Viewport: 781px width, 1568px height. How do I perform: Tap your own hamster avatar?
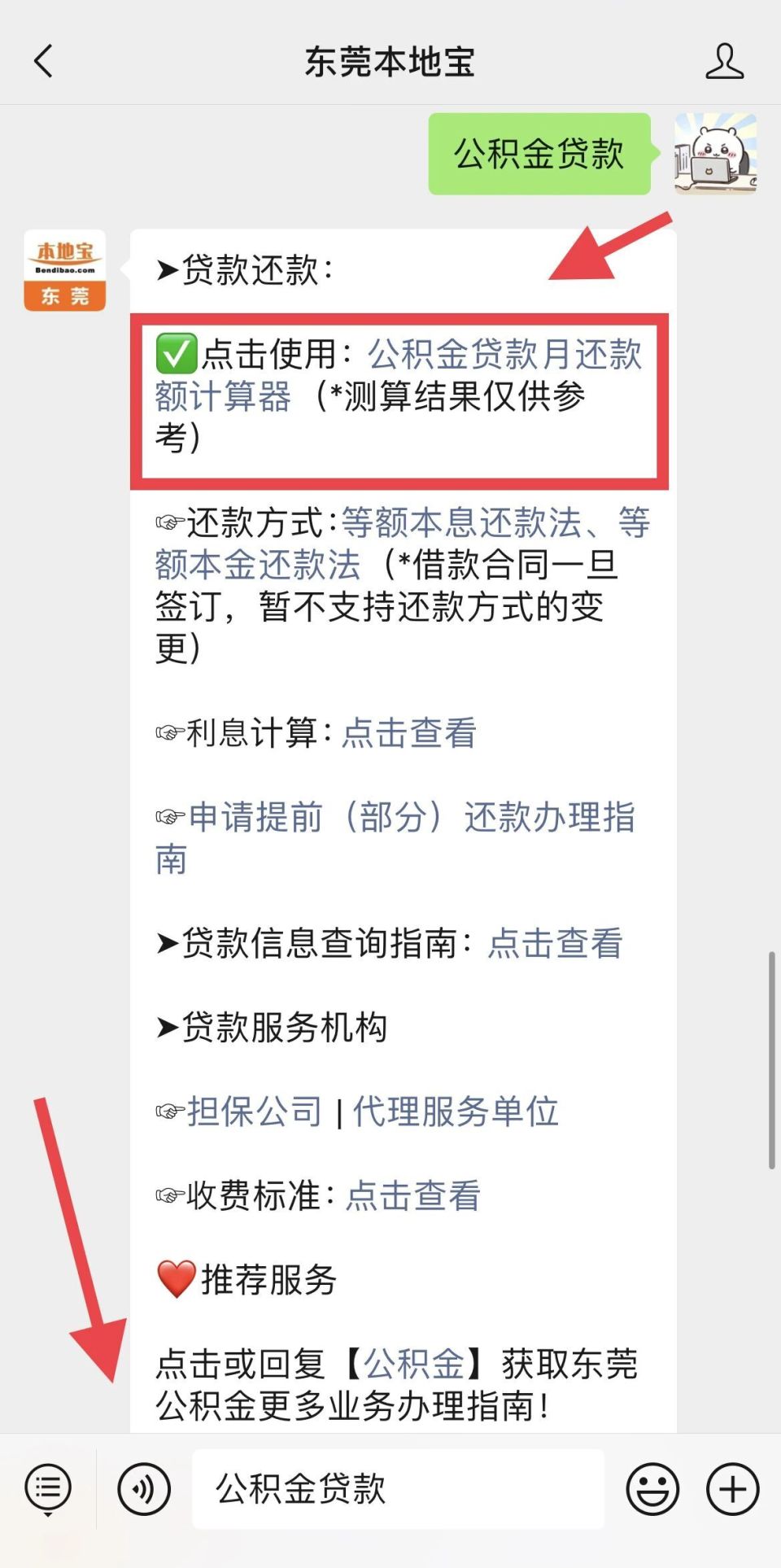tap(714, 156)
